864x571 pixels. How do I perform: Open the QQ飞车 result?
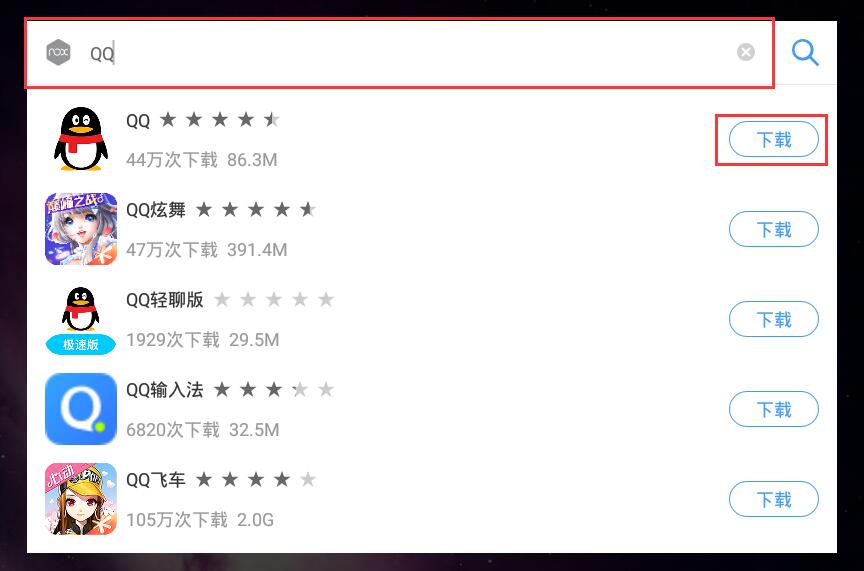81,499
